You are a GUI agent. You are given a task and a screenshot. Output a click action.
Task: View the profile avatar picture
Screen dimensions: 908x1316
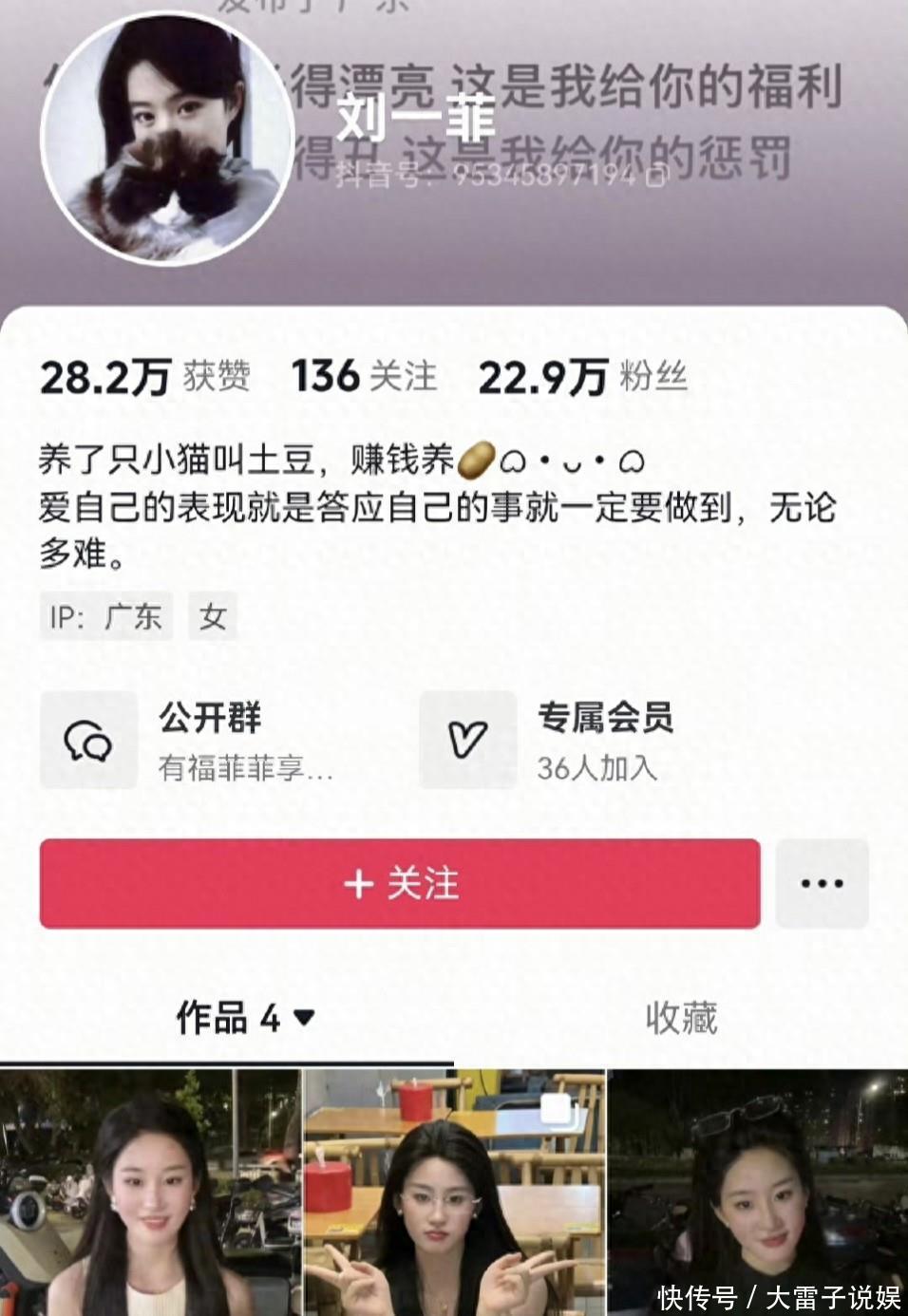[167, 140]
